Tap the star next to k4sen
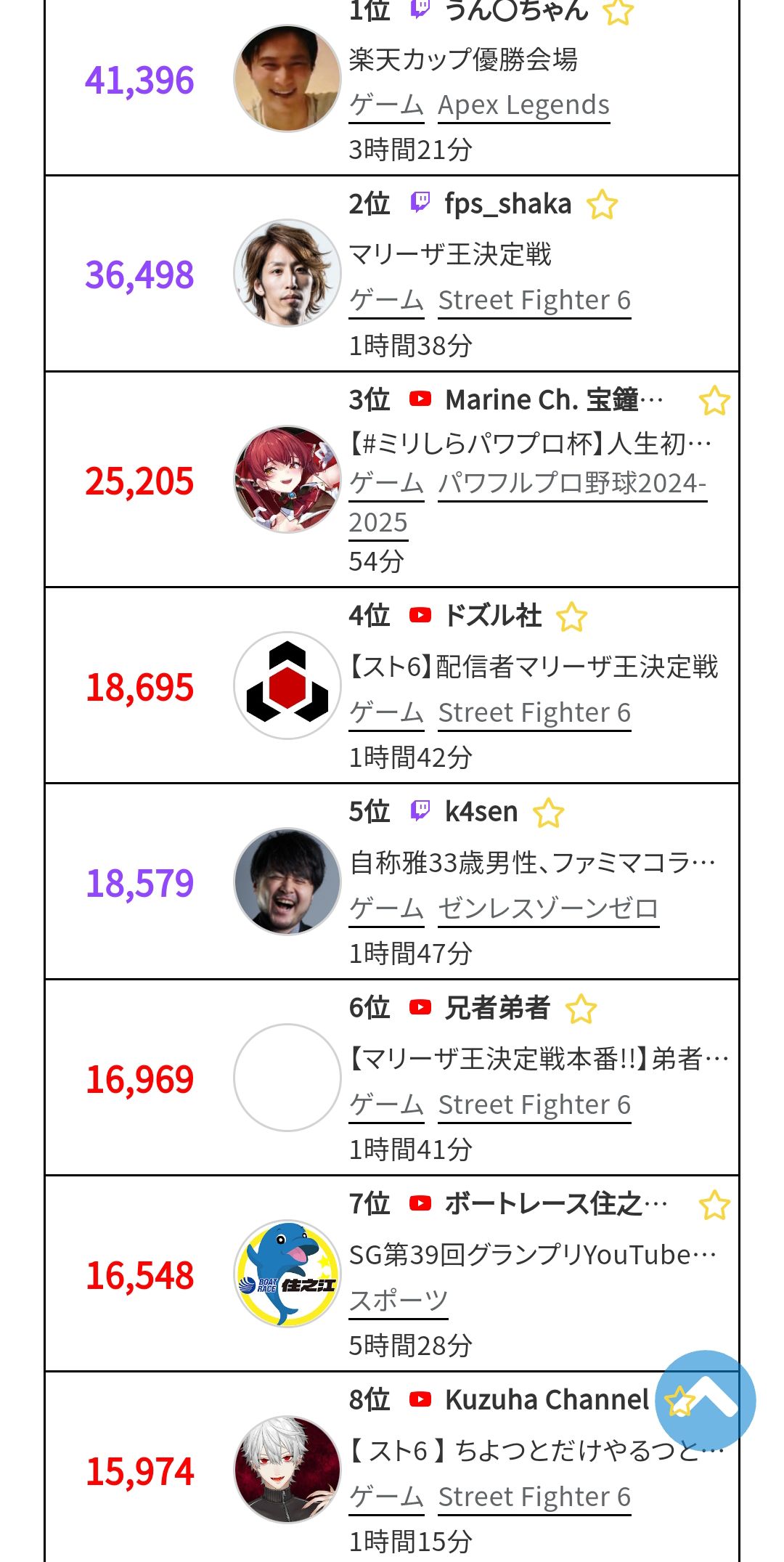784x1562 pixels. 548,813
